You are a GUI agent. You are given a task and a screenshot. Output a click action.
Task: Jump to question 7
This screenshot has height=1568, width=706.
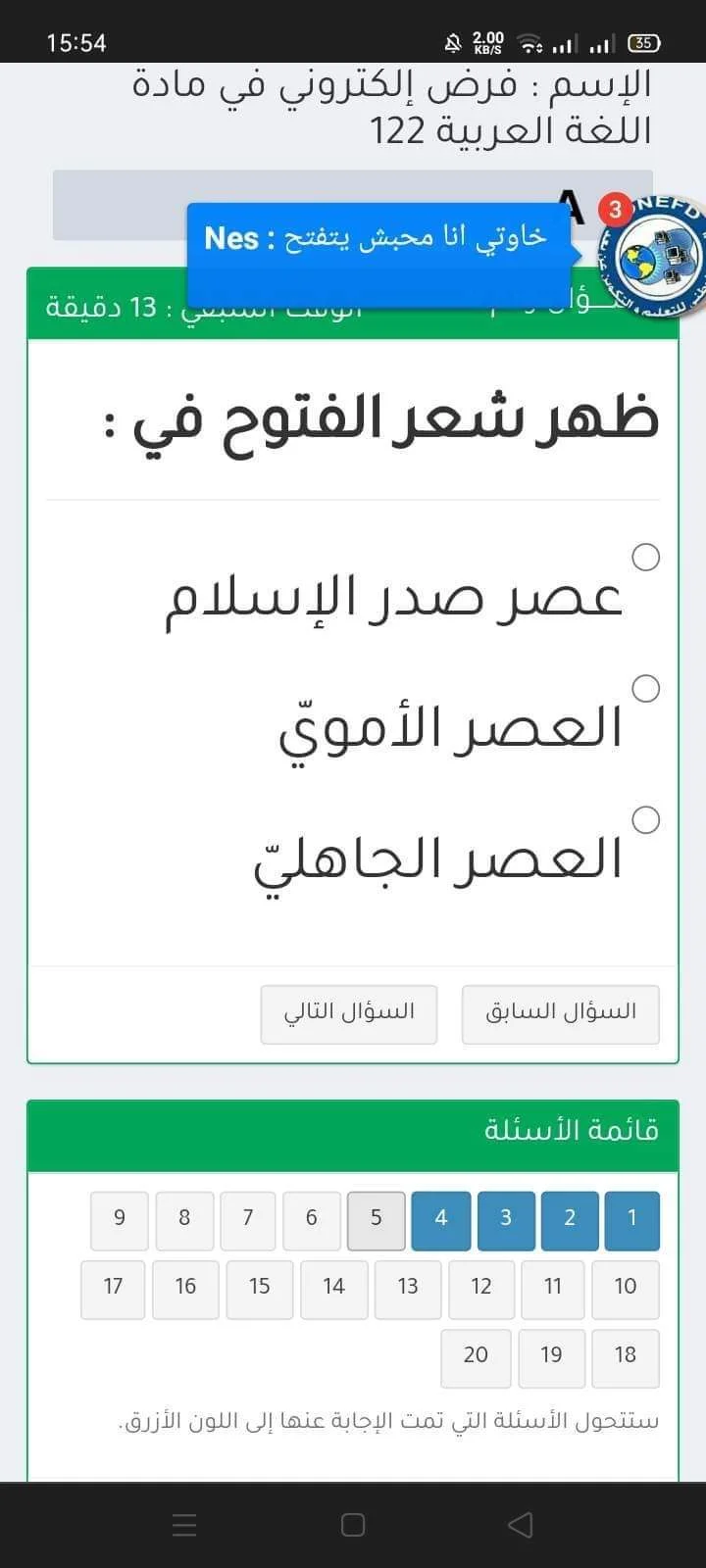(x=248, y=1220)
